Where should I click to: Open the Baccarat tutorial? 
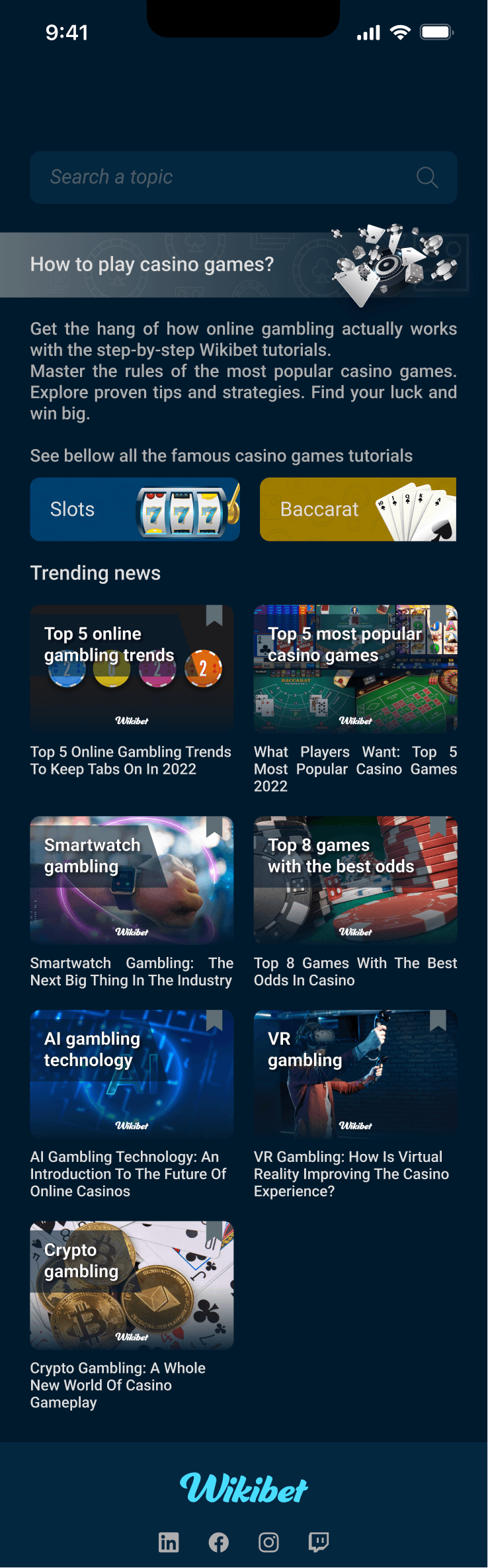[x=358, y=509]
